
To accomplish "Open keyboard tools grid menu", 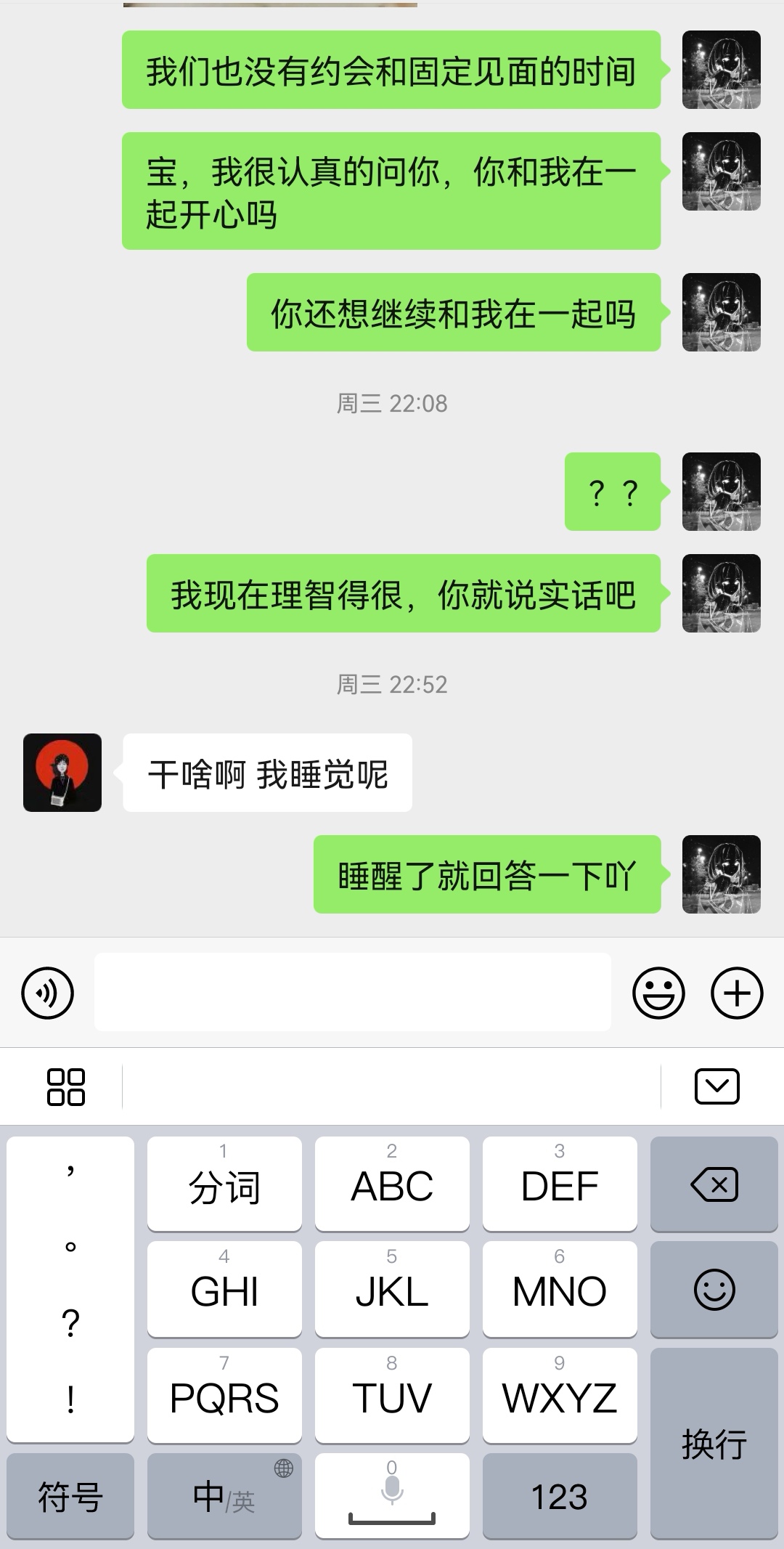I will (x=66, y=1086).
